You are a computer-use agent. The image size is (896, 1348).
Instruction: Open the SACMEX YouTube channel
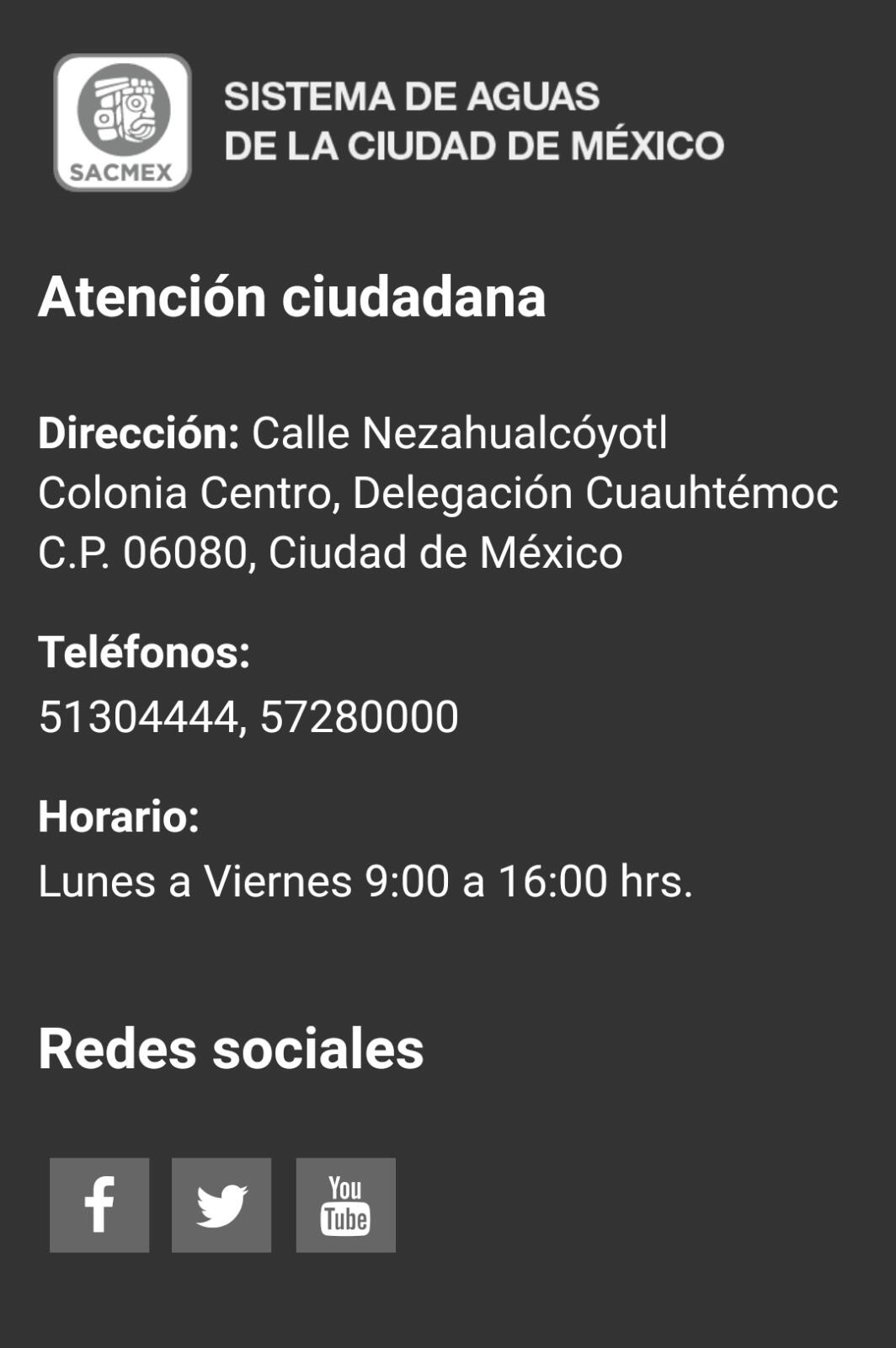(345, 1205)
